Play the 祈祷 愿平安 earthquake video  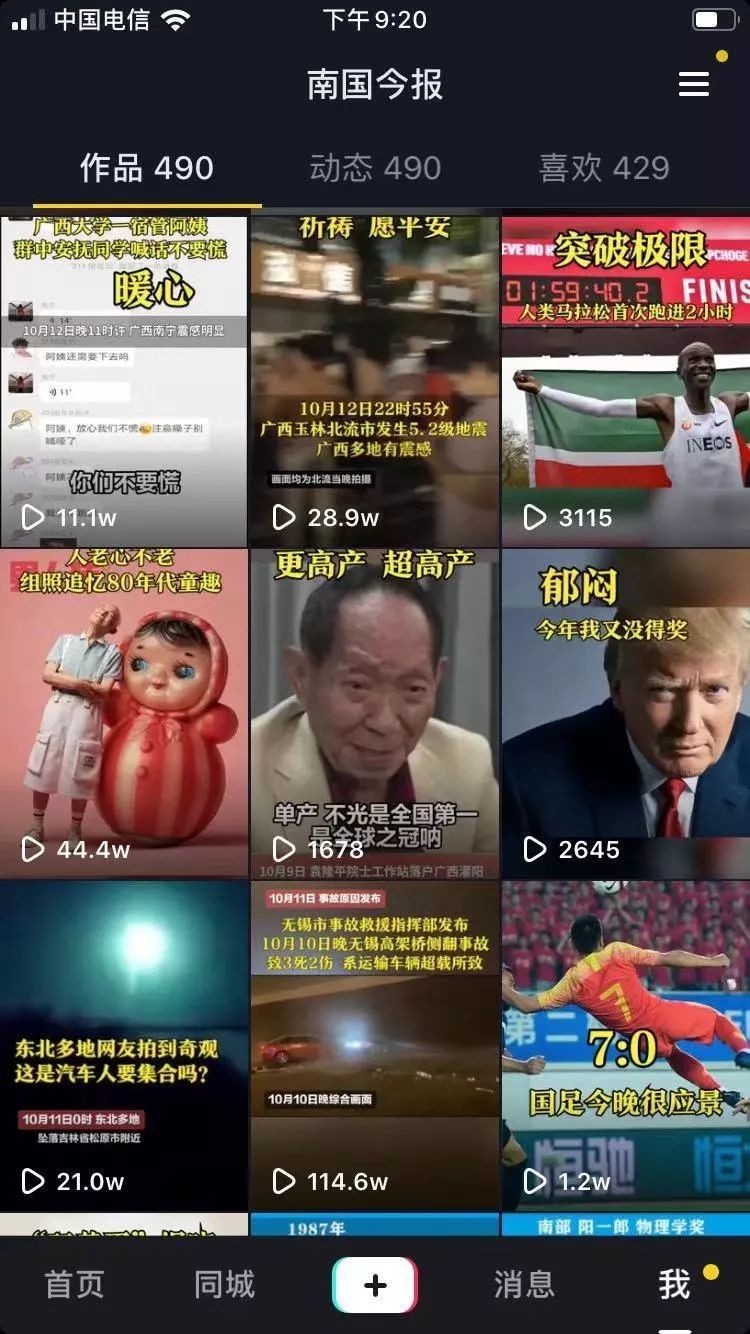374,380
